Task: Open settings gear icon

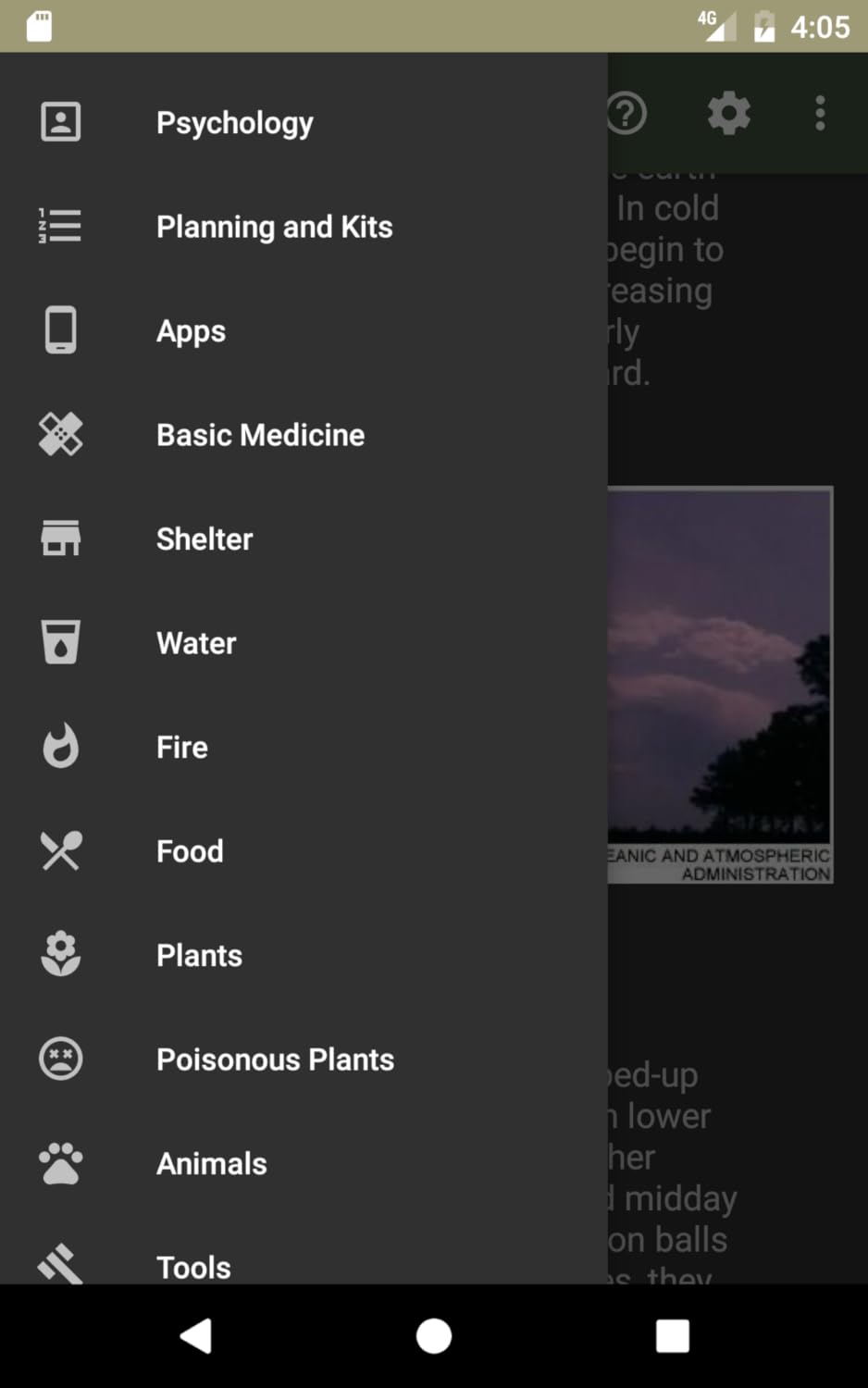Action: click(x=729, y=114)
